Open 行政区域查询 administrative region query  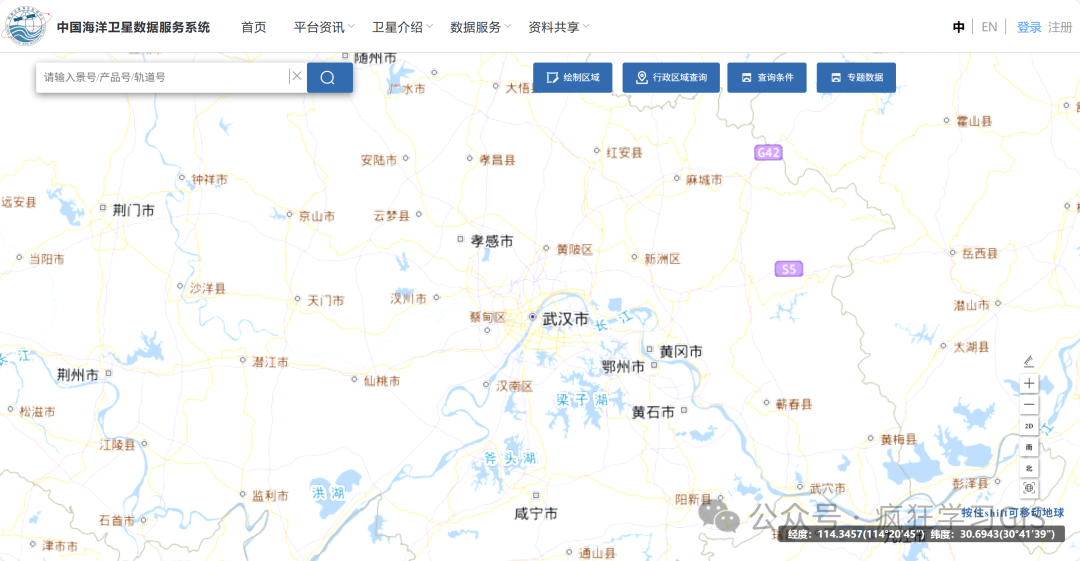671,77
